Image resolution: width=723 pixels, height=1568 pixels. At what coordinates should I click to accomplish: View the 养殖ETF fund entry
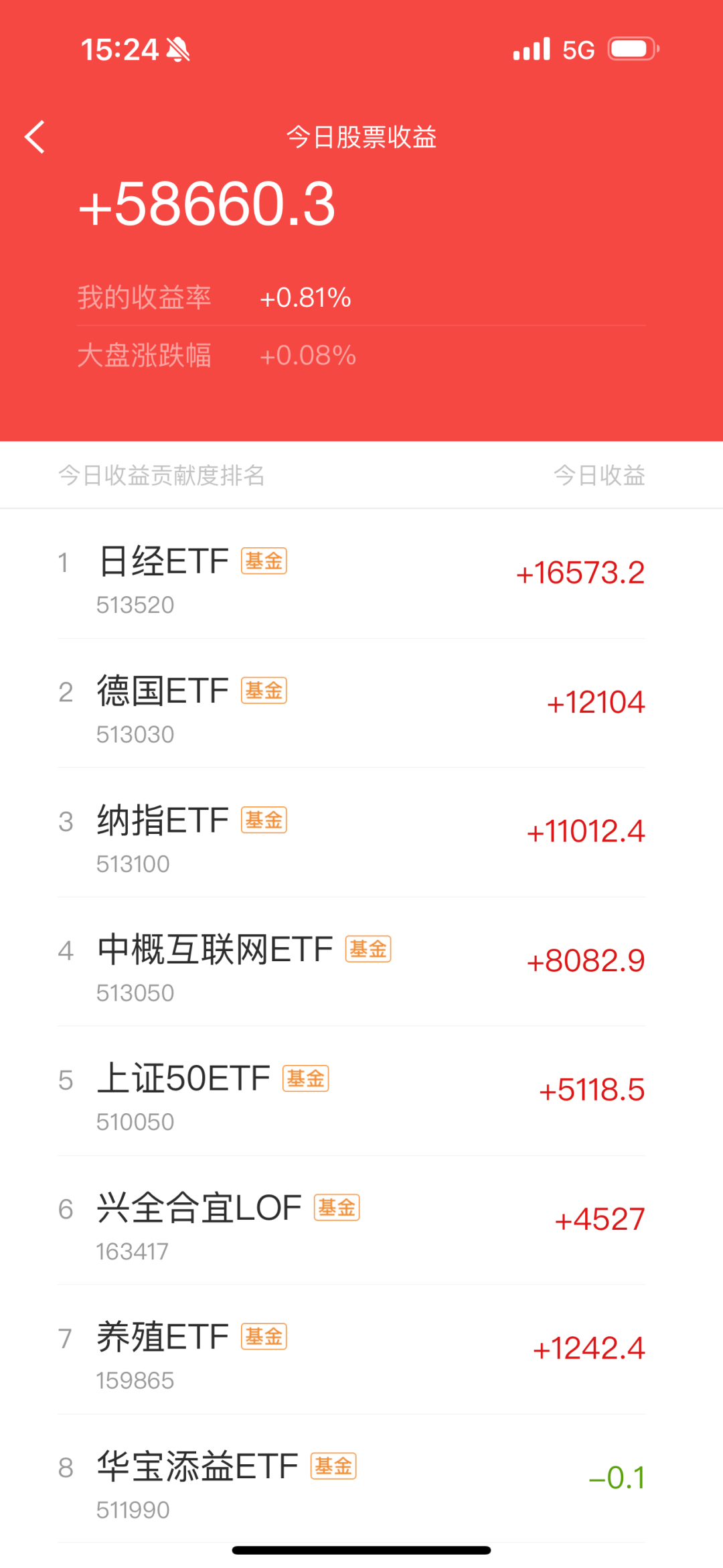pos(361,1350)
